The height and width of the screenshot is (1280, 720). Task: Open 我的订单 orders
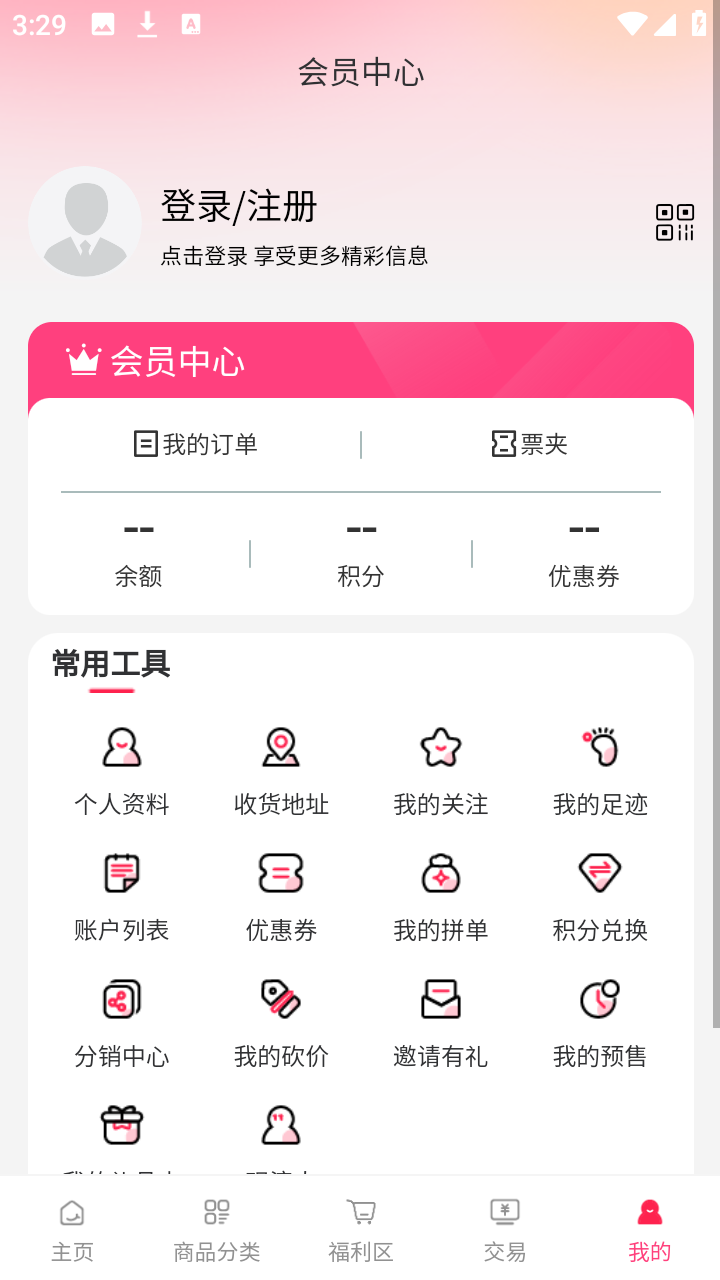click(x=197, y=444)
